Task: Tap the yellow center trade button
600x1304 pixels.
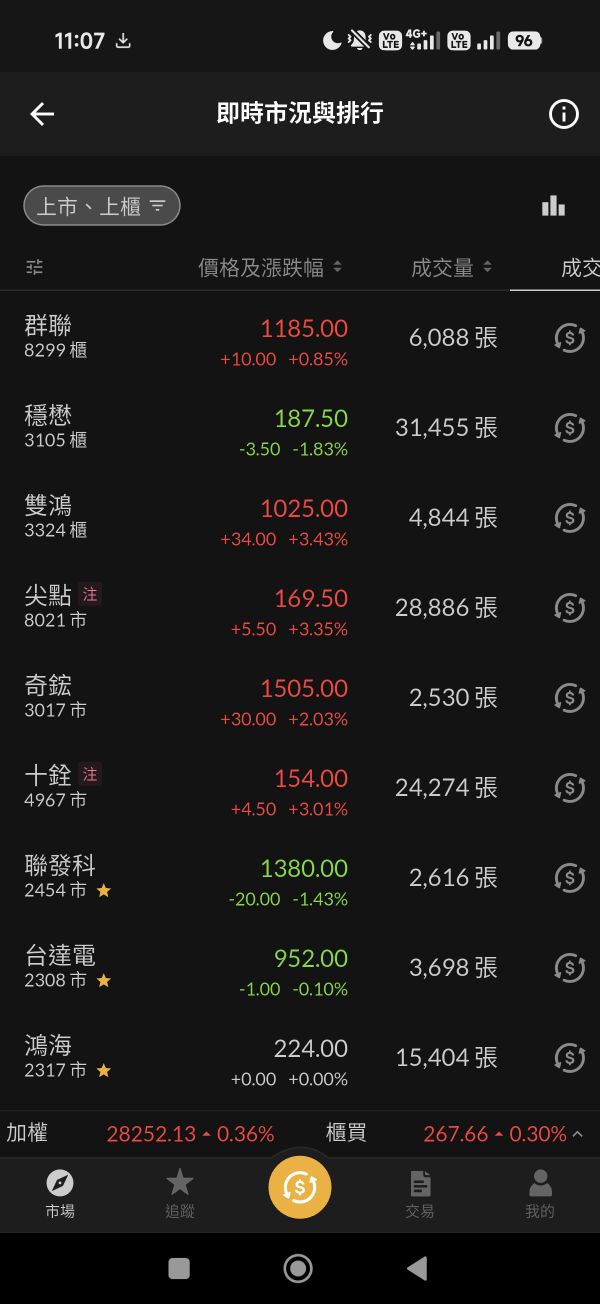Action: click(x=299, y=1187)
